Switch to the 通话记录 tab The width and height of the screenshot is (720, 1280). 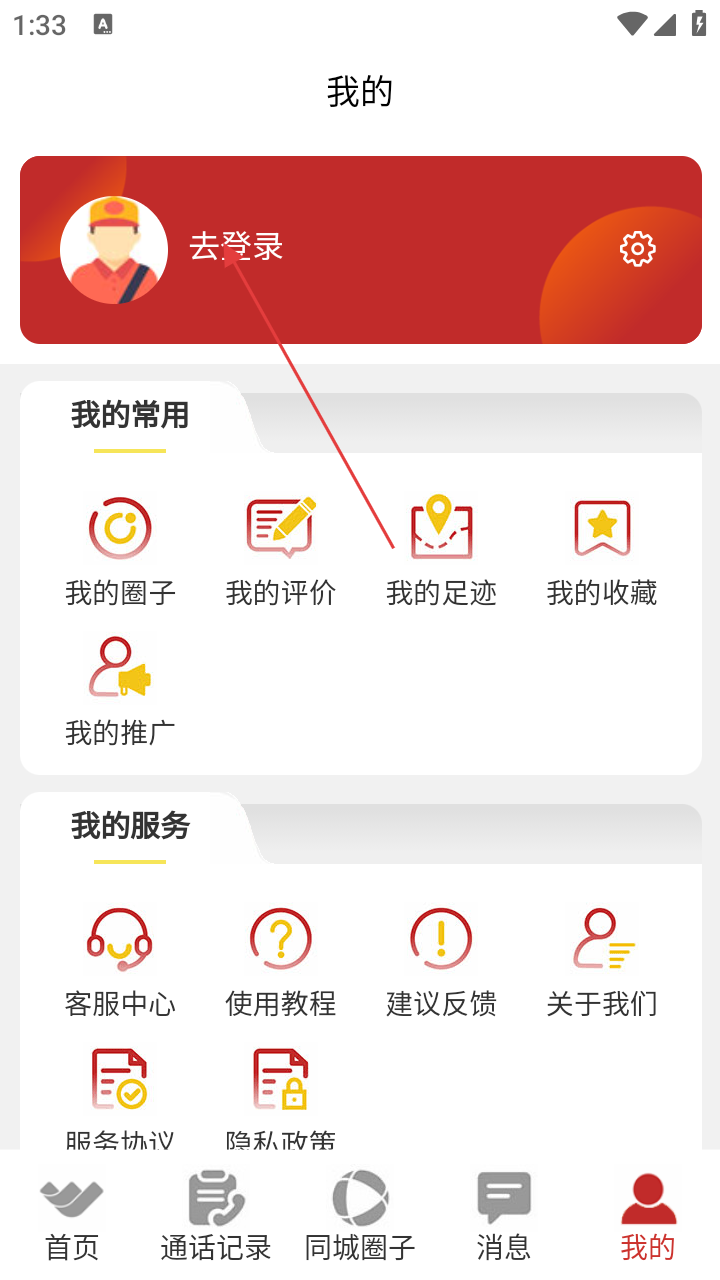[216, 1215]
